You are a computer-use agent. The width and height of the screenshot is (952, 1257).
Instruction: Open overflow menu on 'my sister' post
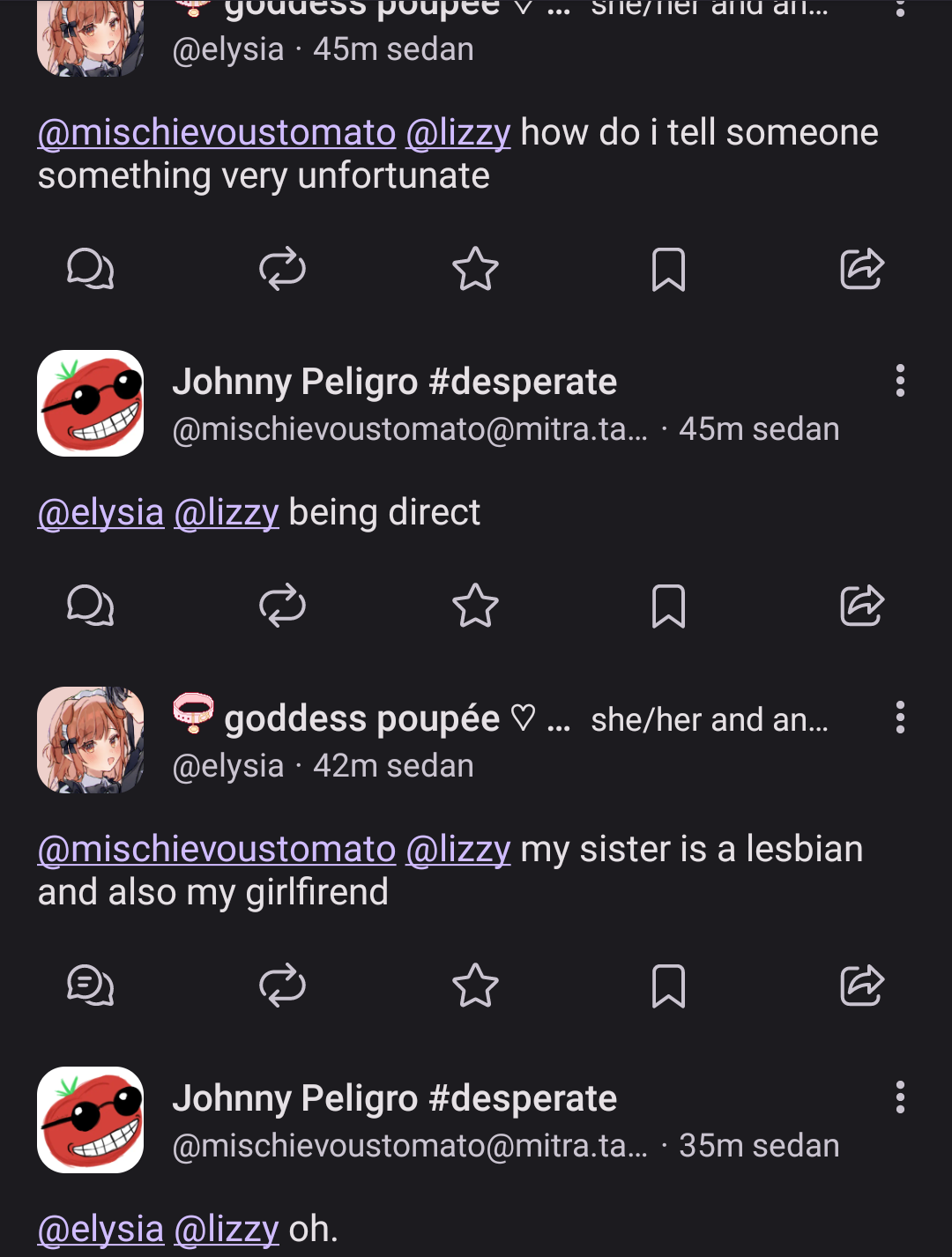[900, 718]
